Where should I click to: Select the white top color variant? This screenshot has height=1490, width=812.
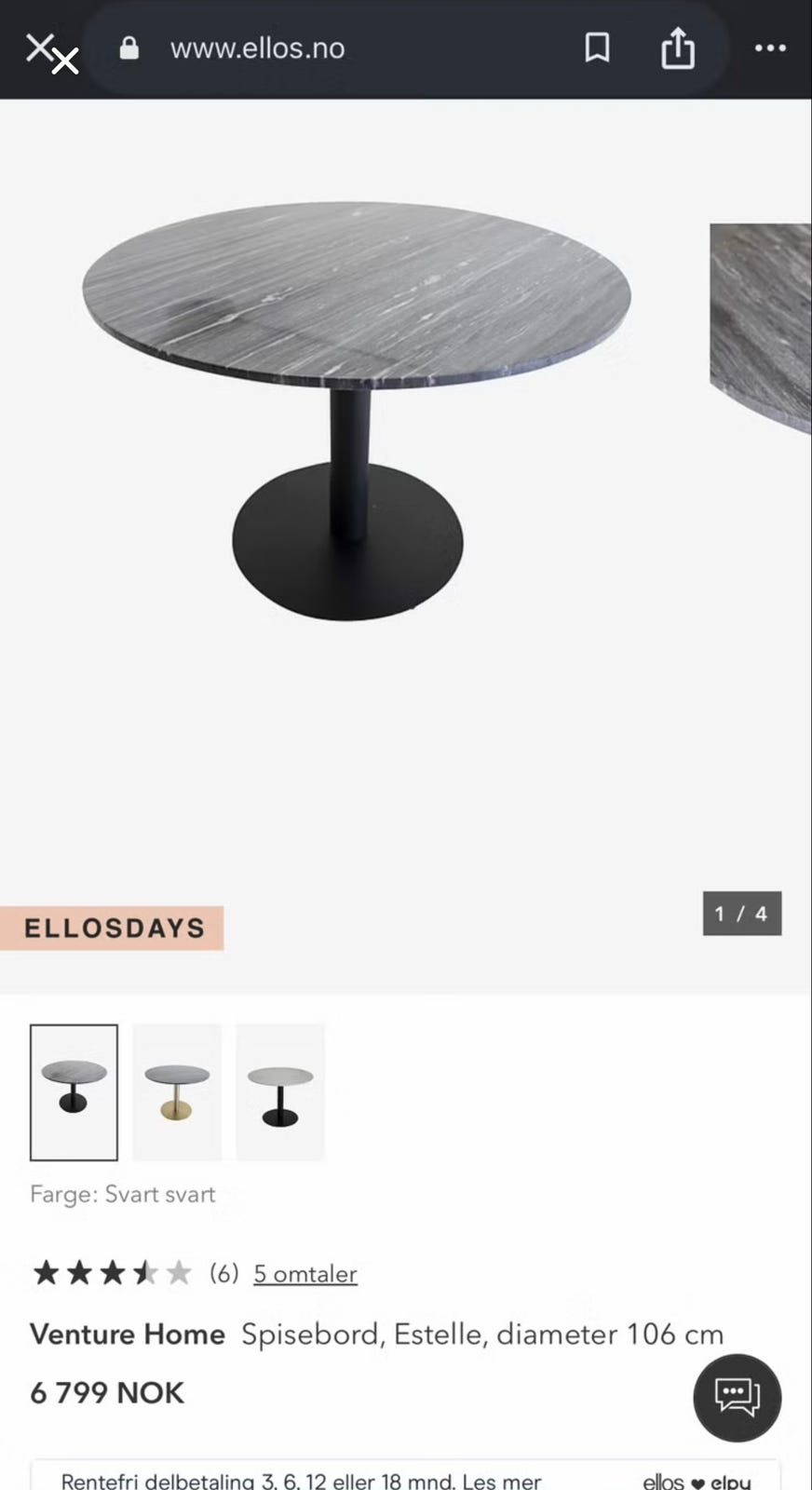[x=280, y=1092]
